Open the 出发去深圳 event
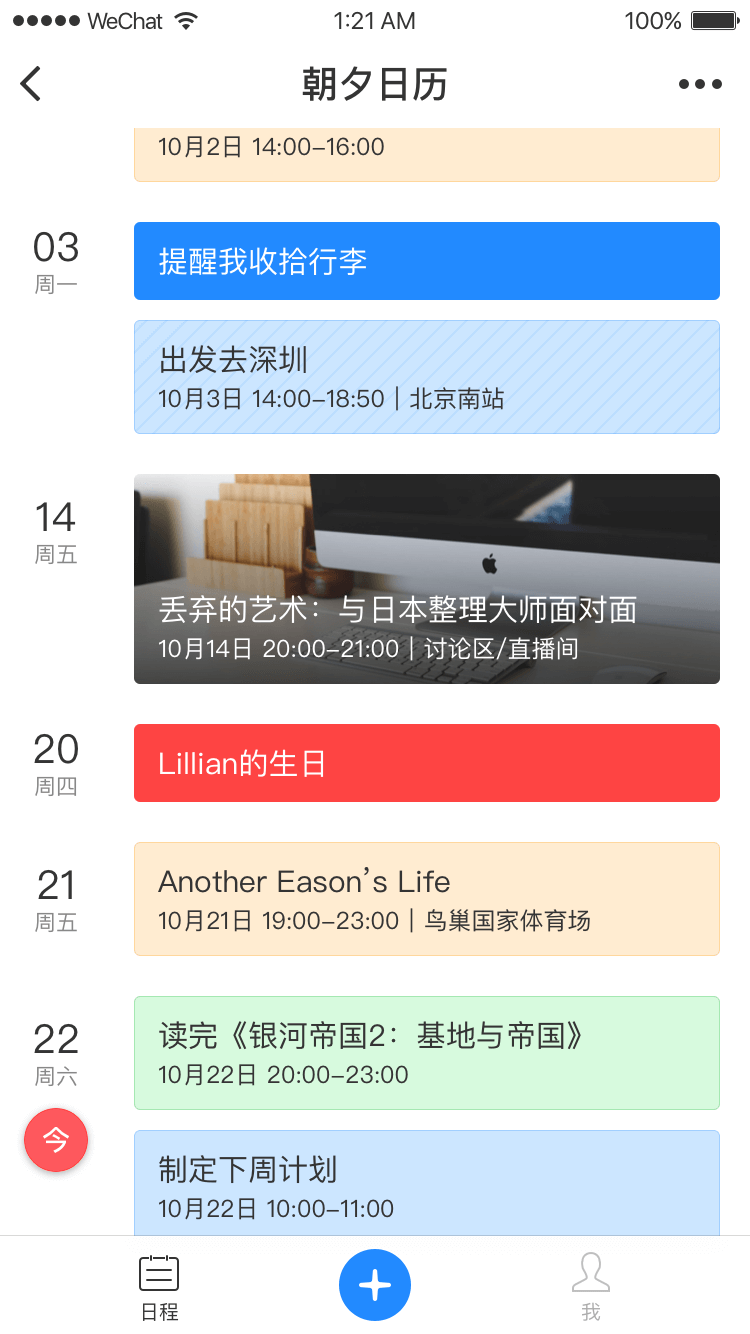 click(427, 377)
